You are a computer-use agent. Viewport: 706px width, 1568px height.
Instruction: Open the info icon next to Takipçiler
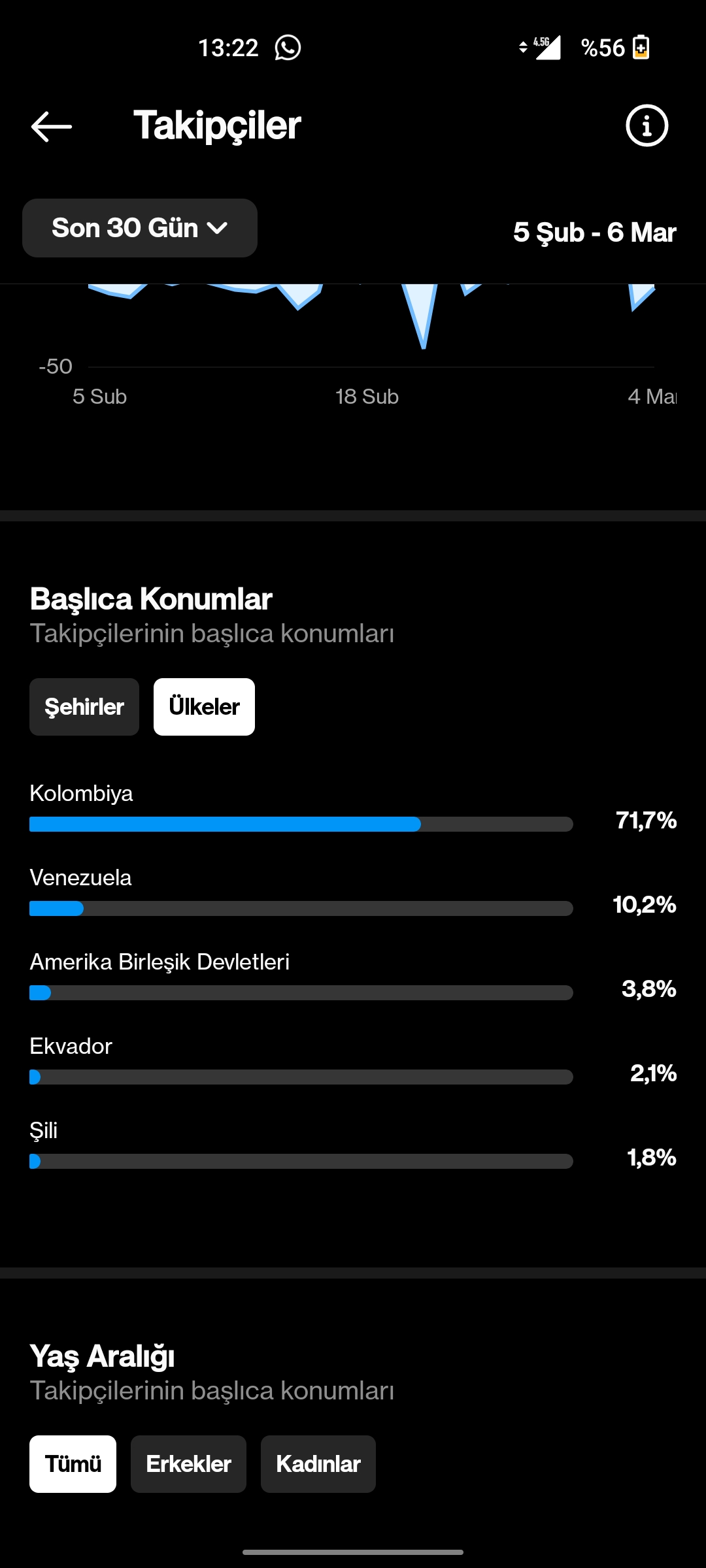(x=647, y=125)
